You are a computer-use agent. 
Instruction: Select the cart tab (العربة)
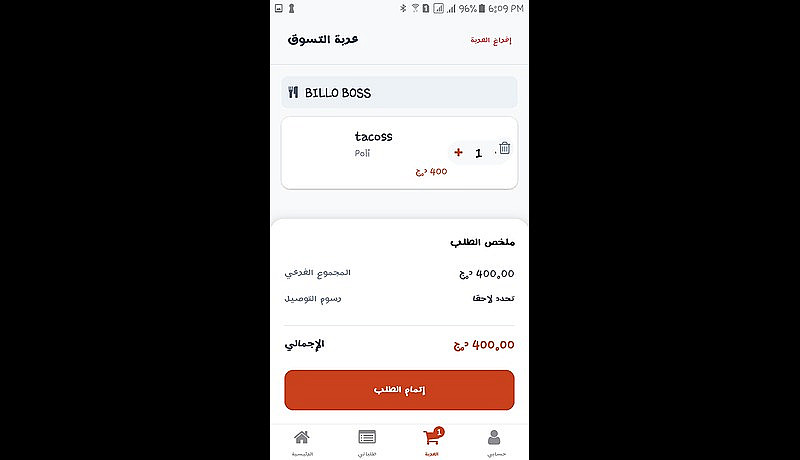pos(432,442)
